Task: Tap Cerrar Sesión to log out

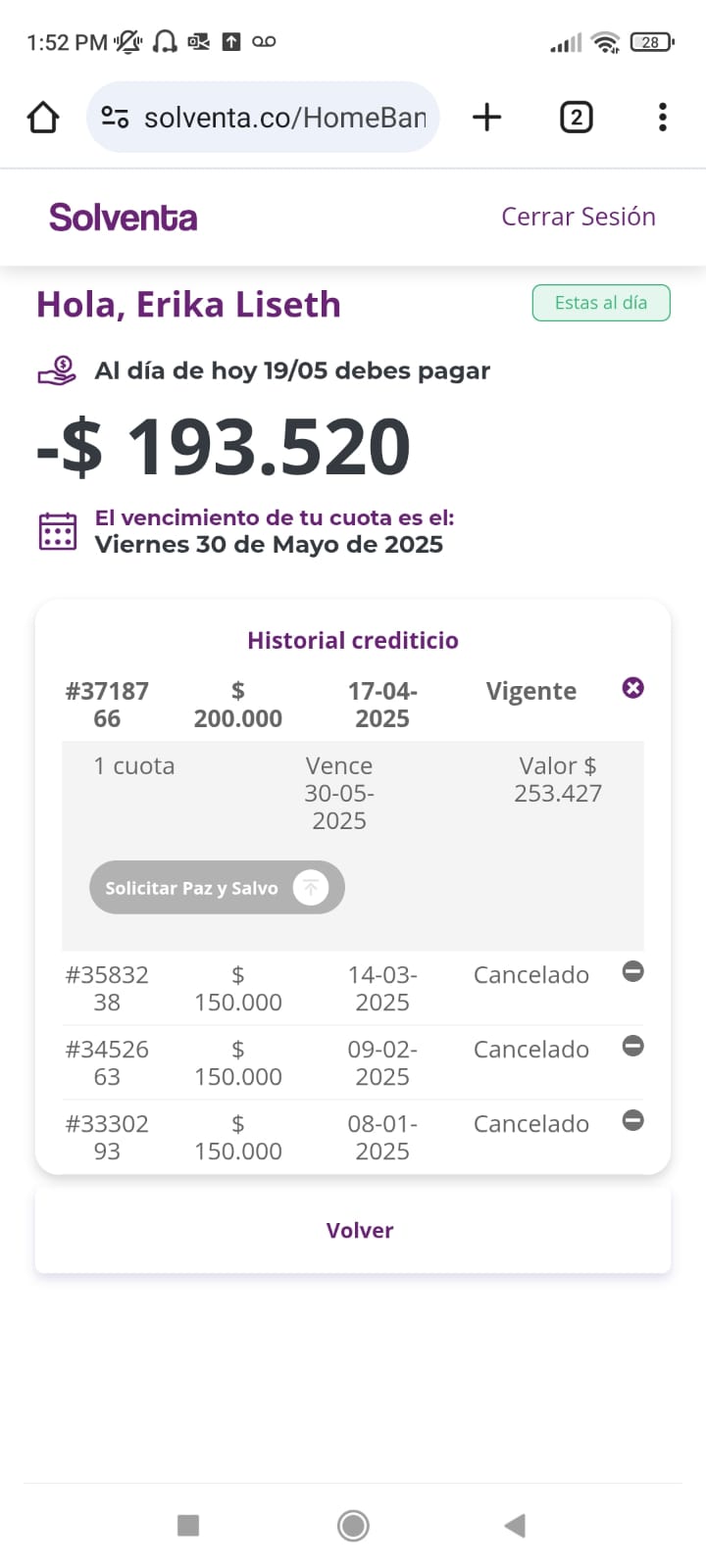Action: click(x=578, y=217)
